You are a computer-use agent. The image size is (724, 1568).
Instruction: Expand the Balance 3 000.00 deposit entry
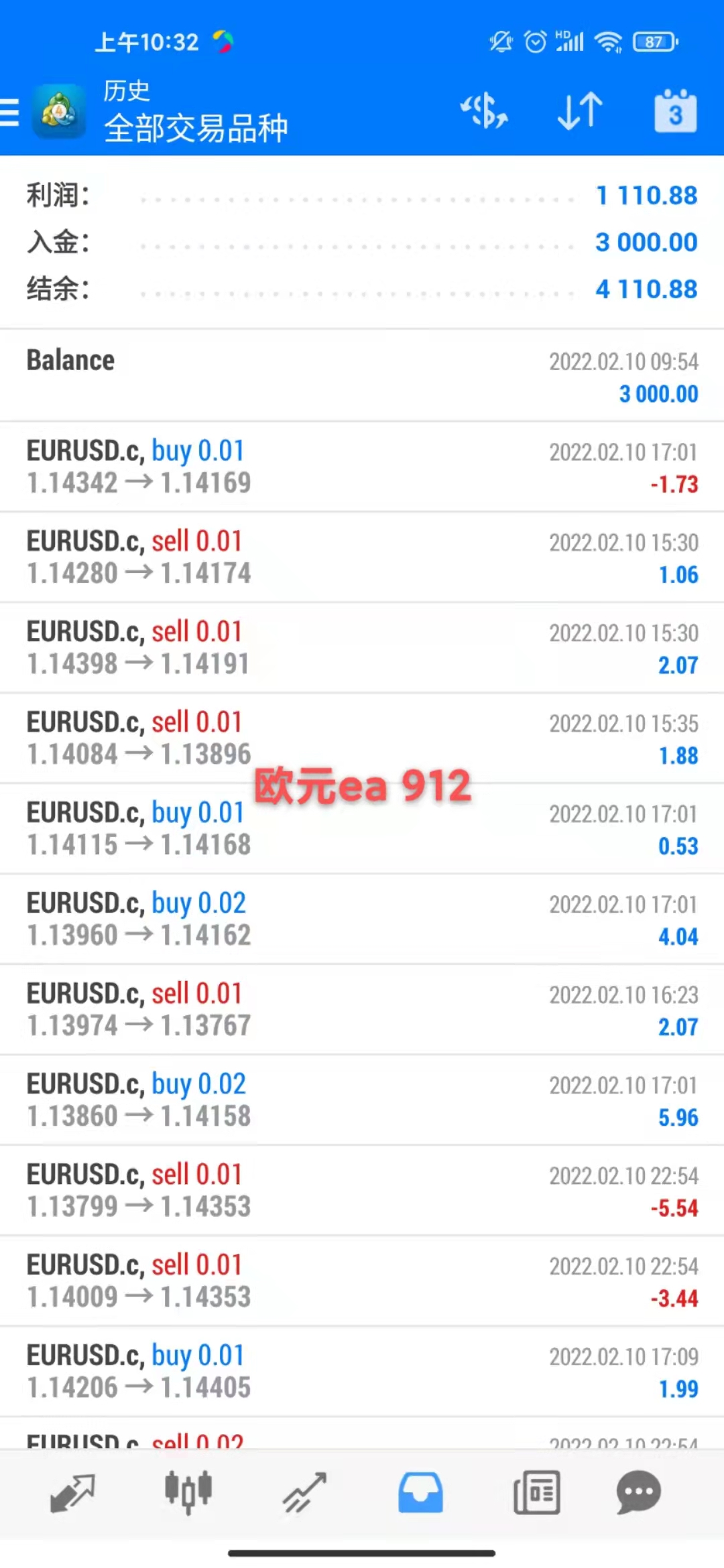pyautogui.click(x=362, y=376)
